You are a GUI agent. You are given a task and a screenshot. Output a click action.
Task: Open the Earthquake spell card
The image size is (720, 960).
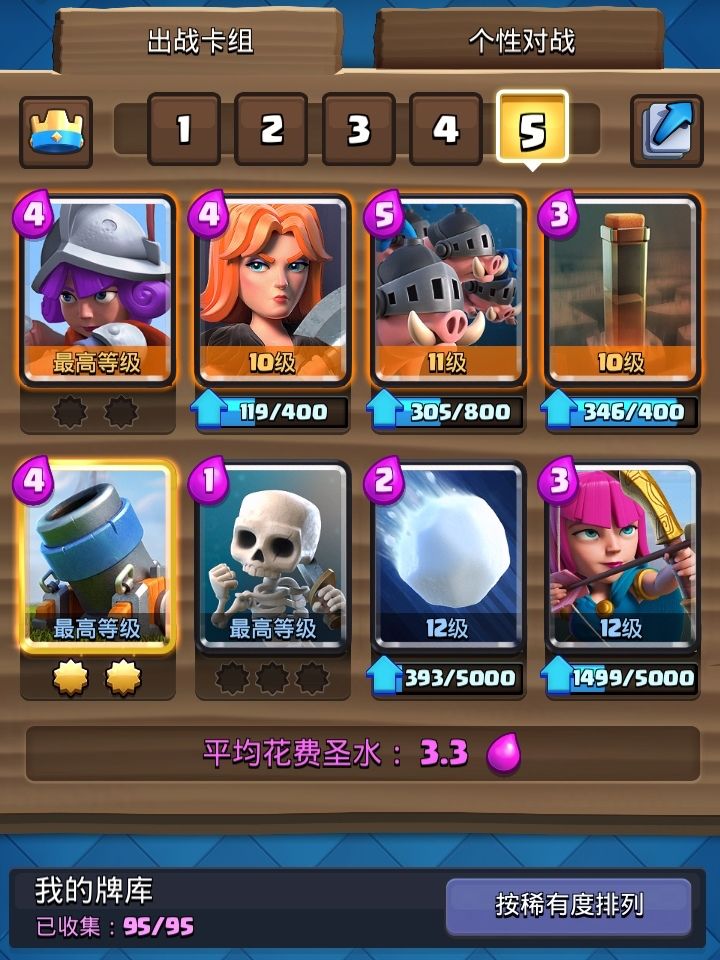[620, 291]
